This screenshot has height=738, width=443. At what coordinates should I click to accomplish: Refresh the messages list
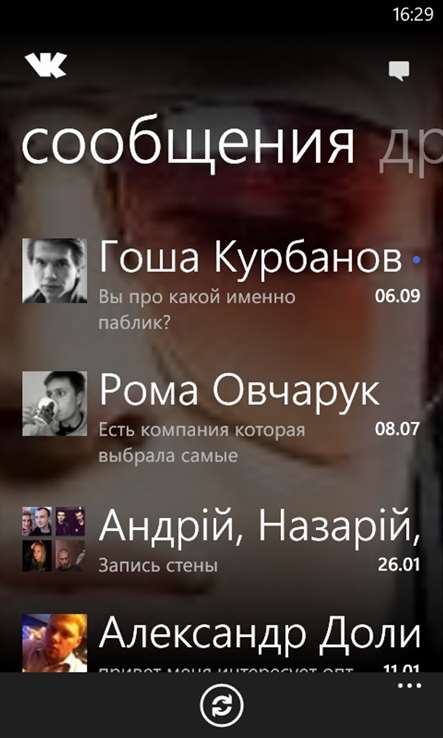point(221,706)
